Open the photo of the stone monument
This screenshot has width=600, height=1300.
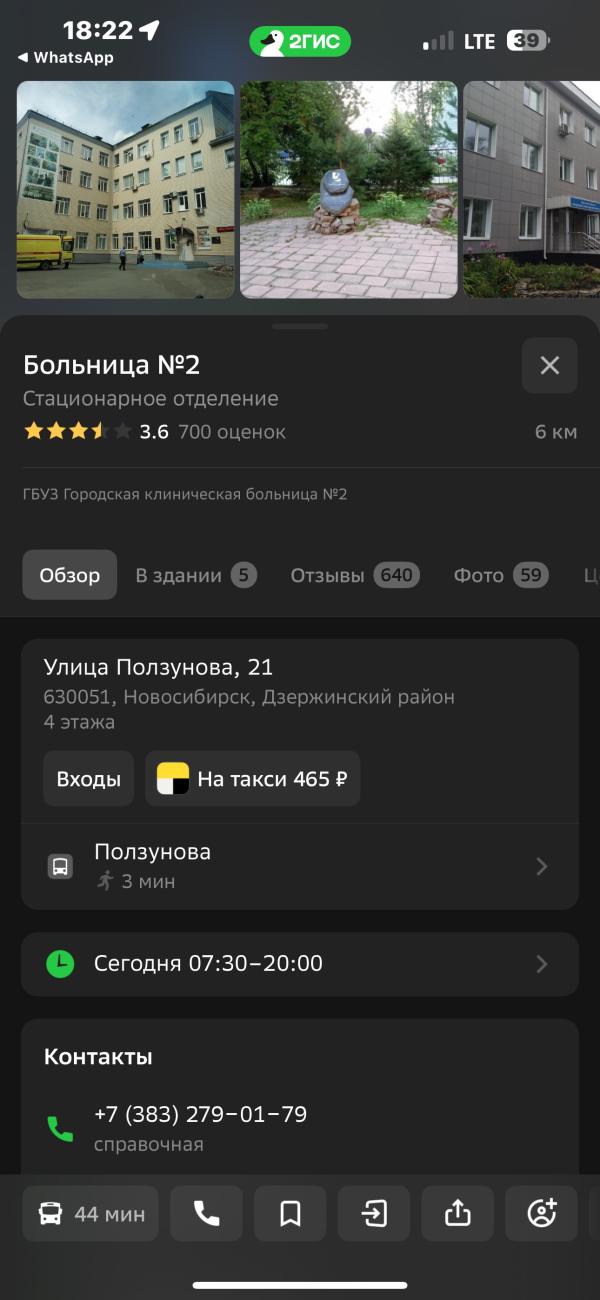point(349,189)
